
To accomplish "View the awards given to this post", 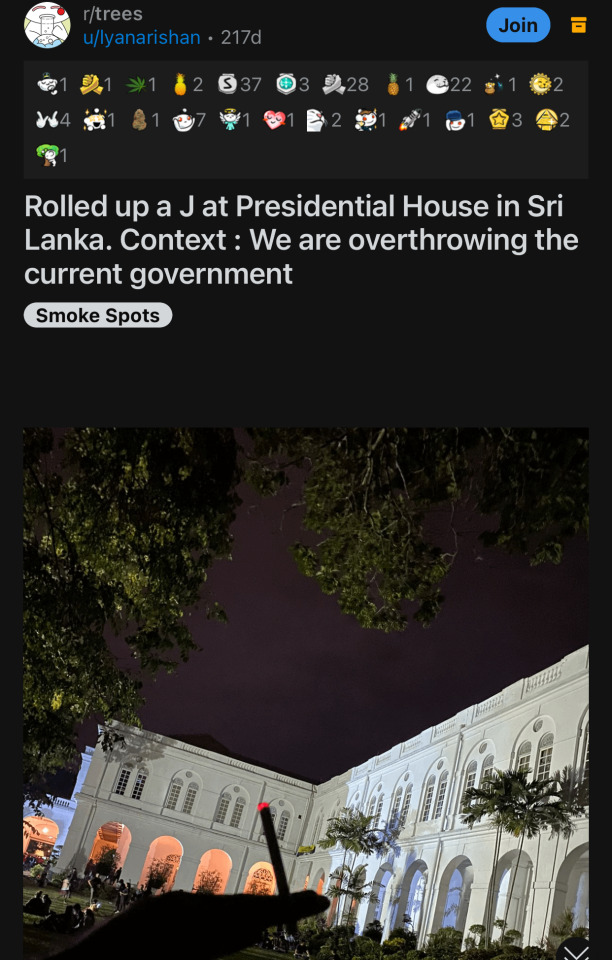I will tap(305, 119).
